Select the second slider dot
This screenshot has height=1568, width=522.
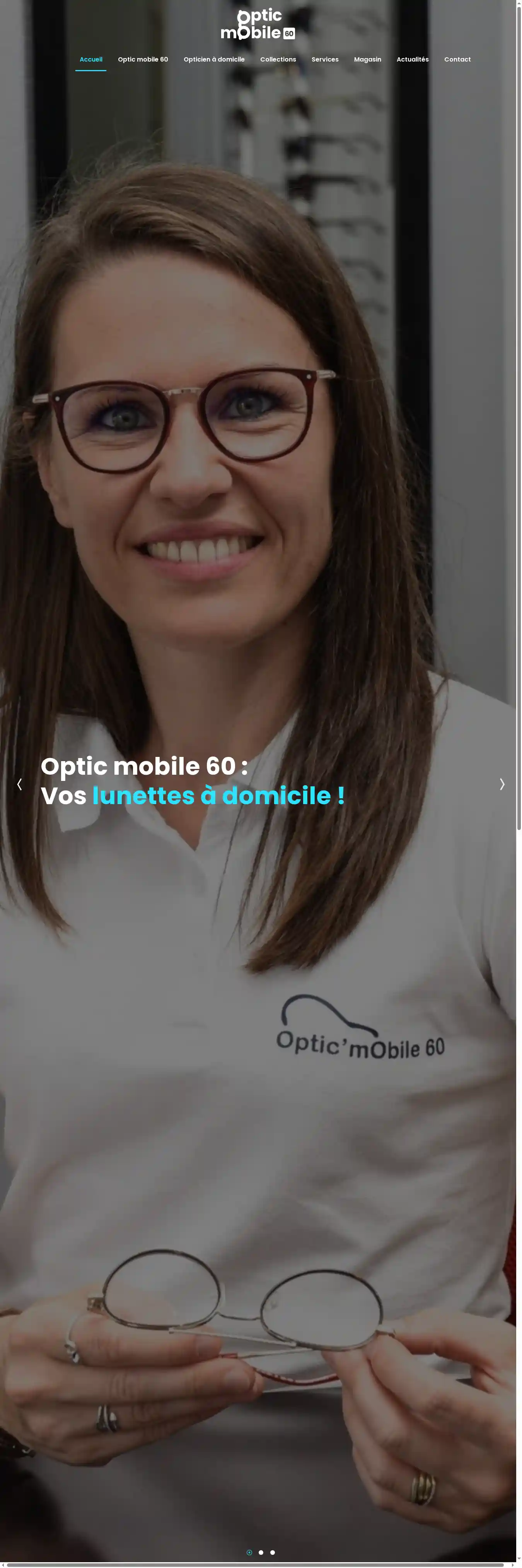(261, 1552)
